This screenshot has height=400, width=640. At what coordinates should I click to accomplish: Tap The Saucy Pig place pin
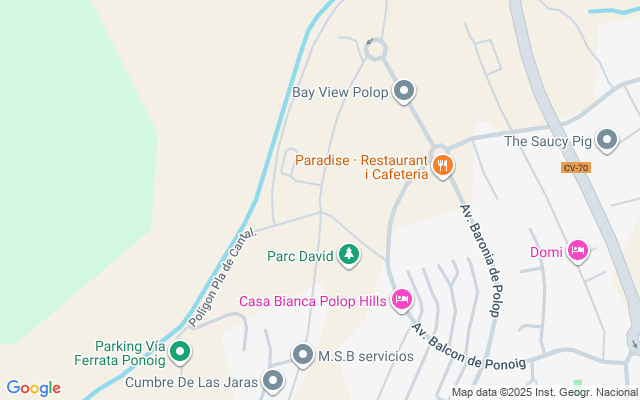pos(607,140)
